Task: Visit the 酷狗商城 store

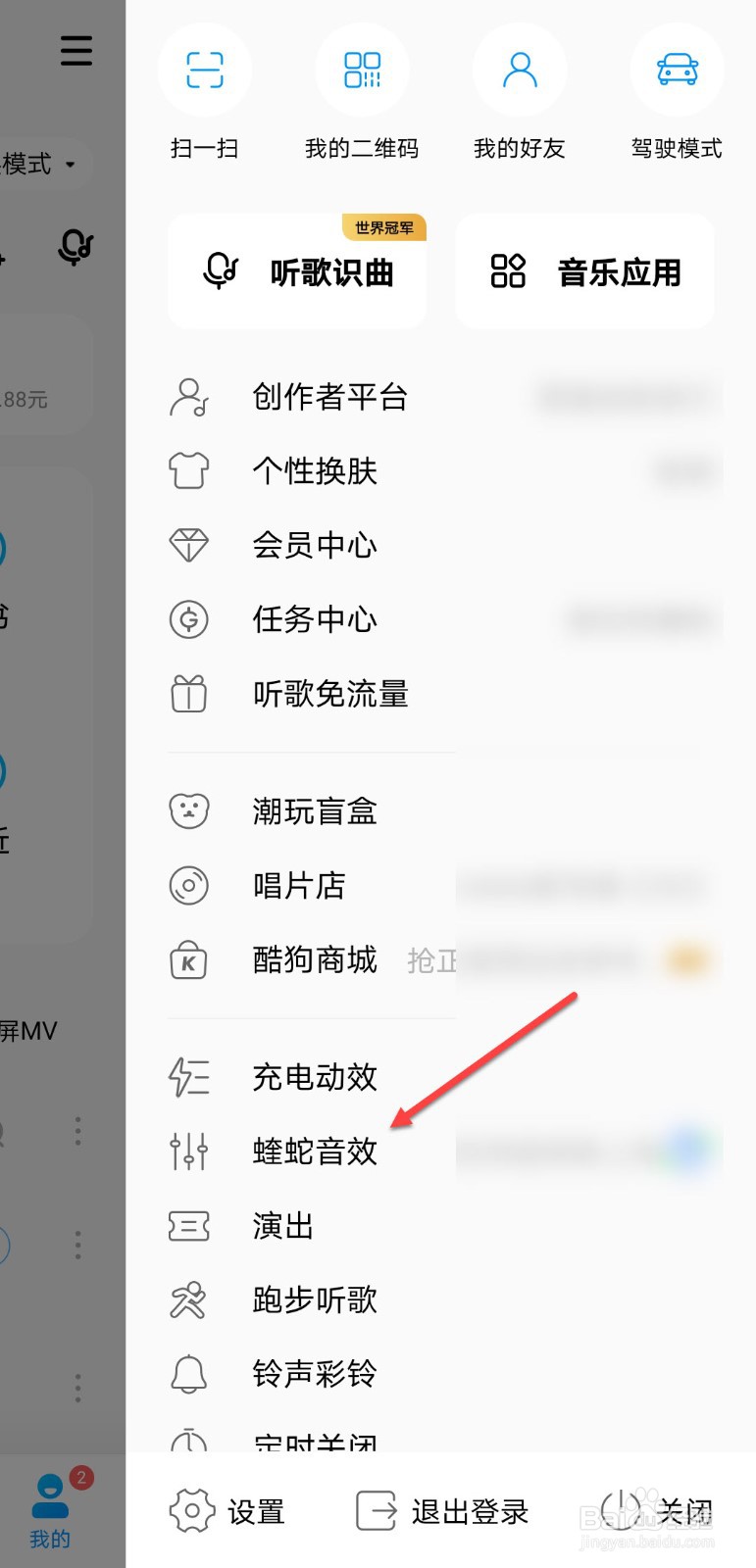Action: coord(314,960)
